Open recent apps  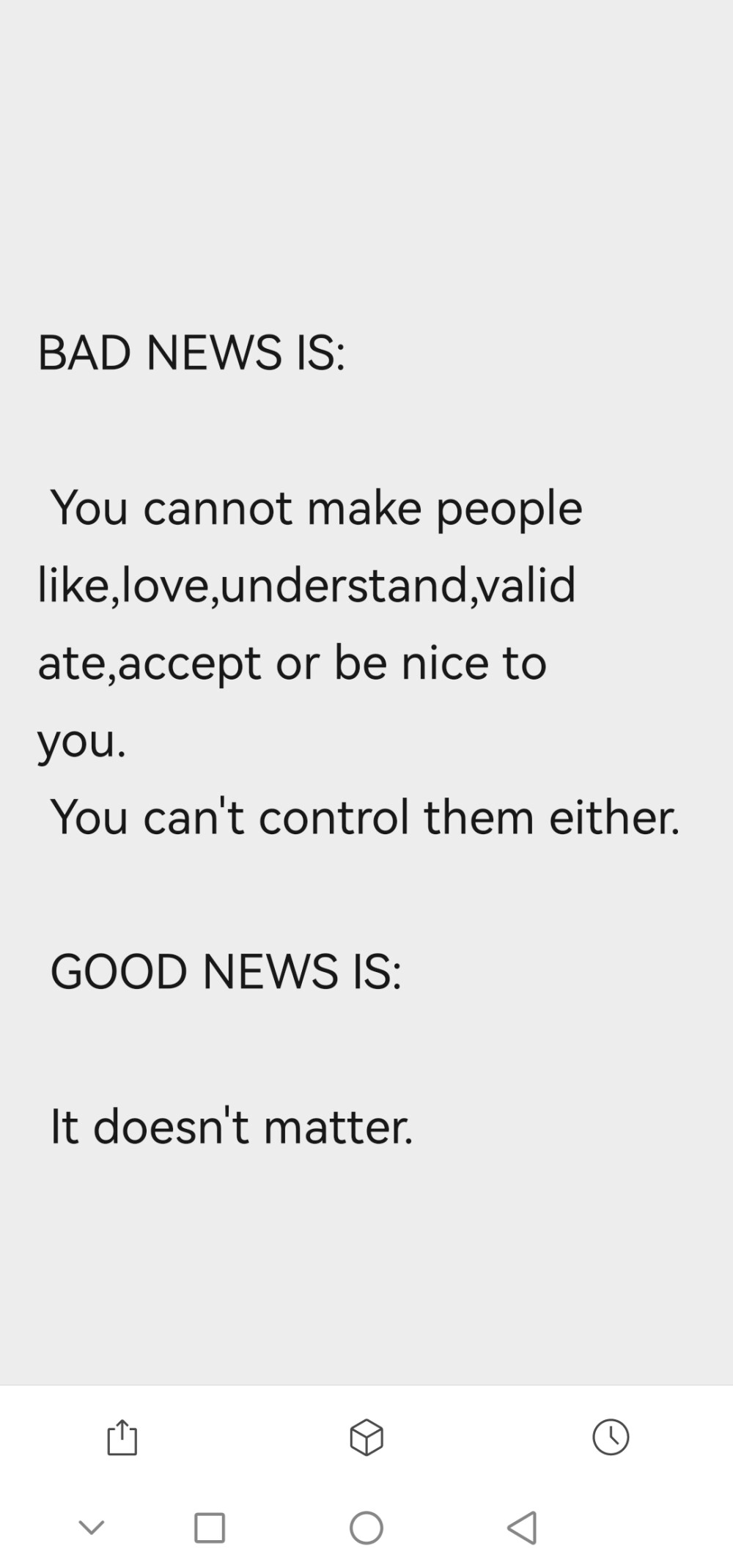point(210,1528)
